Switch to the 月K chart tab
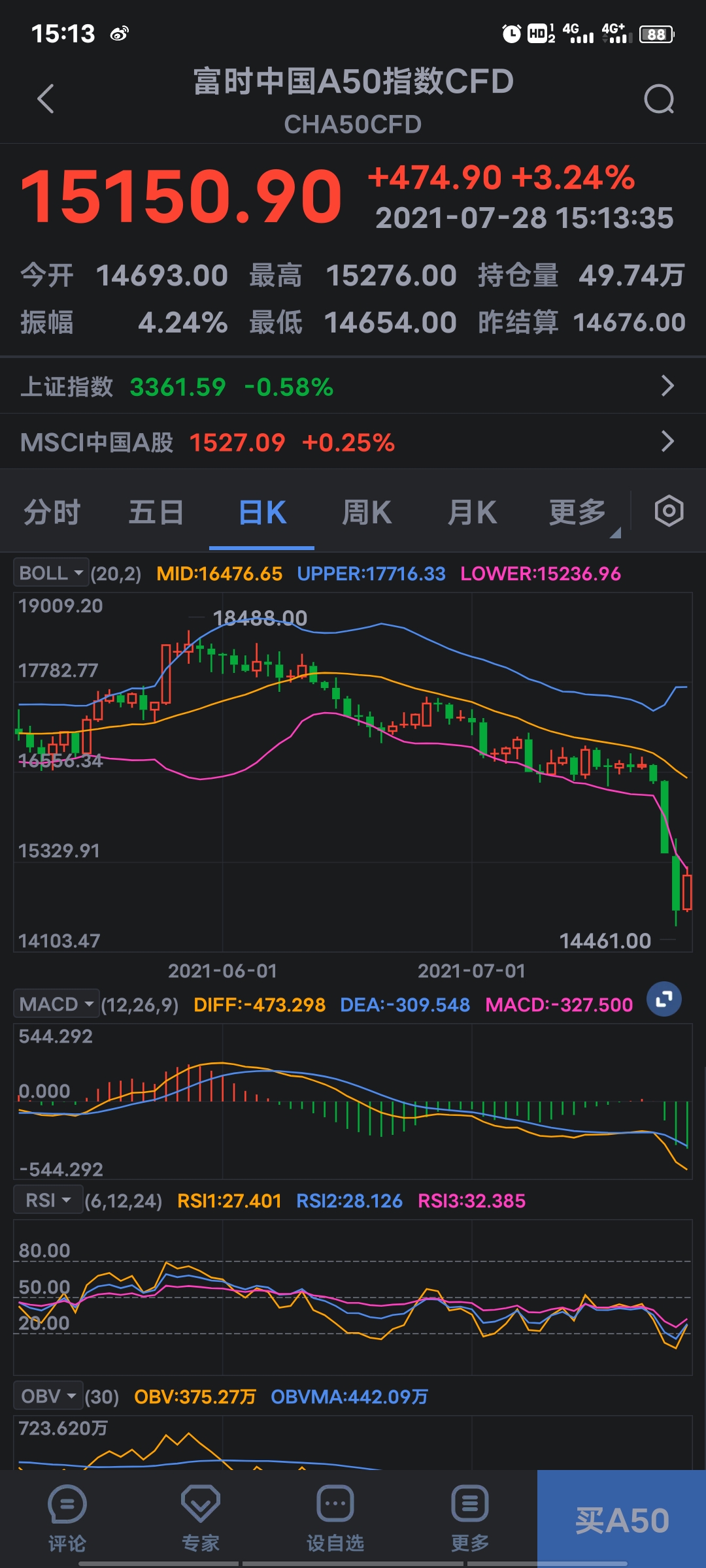 (x=472, y=513)
